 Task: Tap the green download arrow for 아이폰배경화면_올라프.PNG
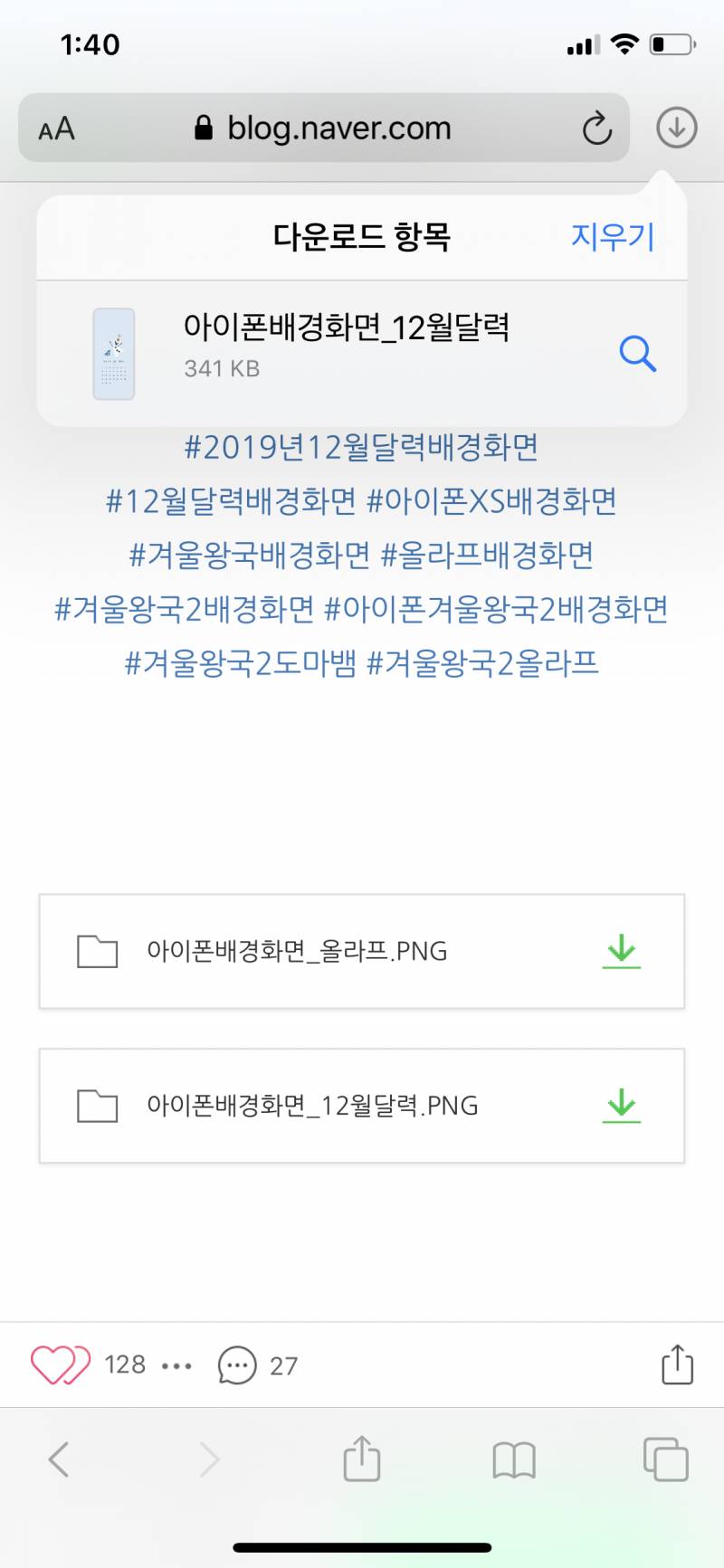pos(621,952)
